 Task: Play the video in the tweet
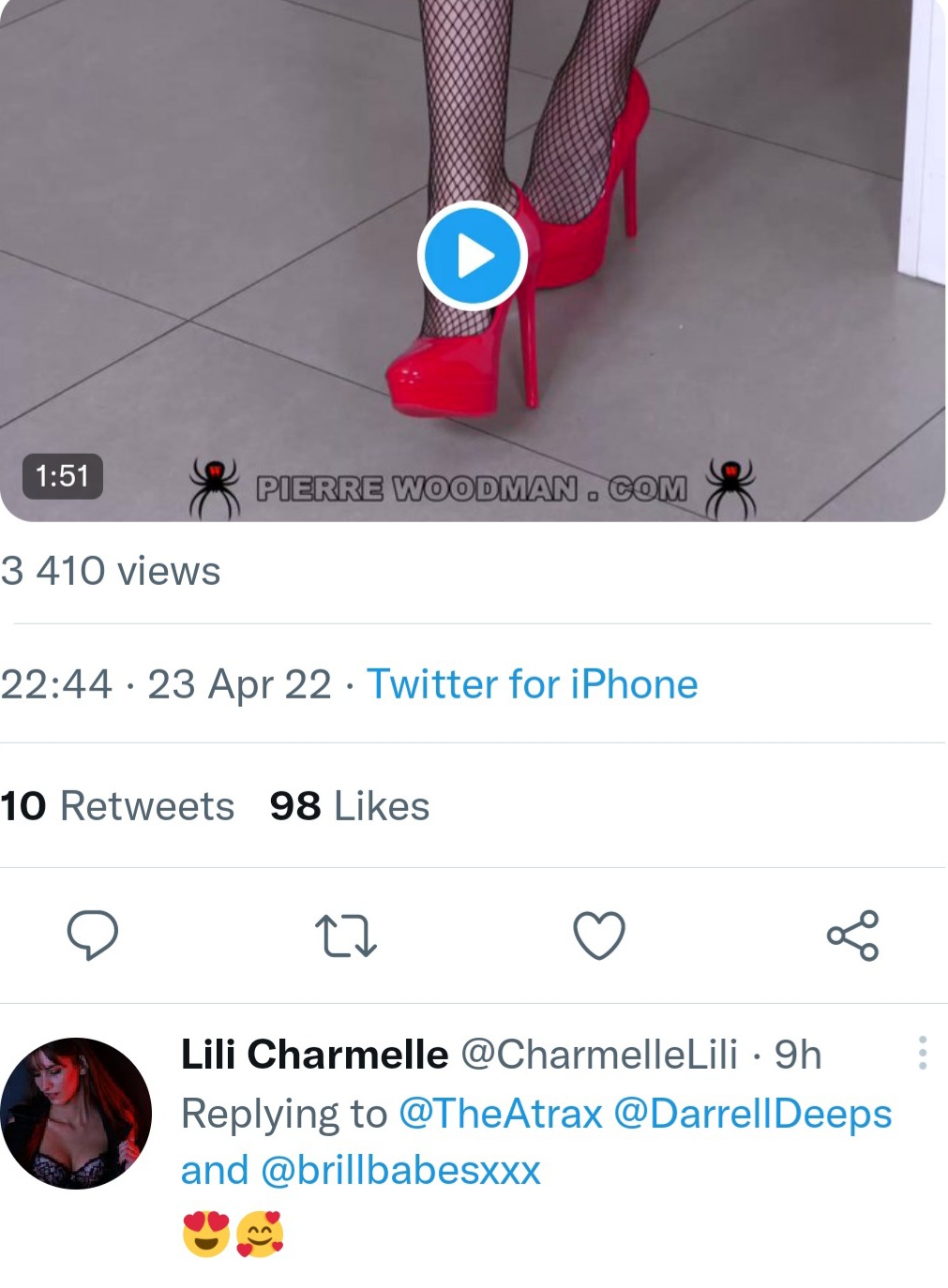(472, 256)
